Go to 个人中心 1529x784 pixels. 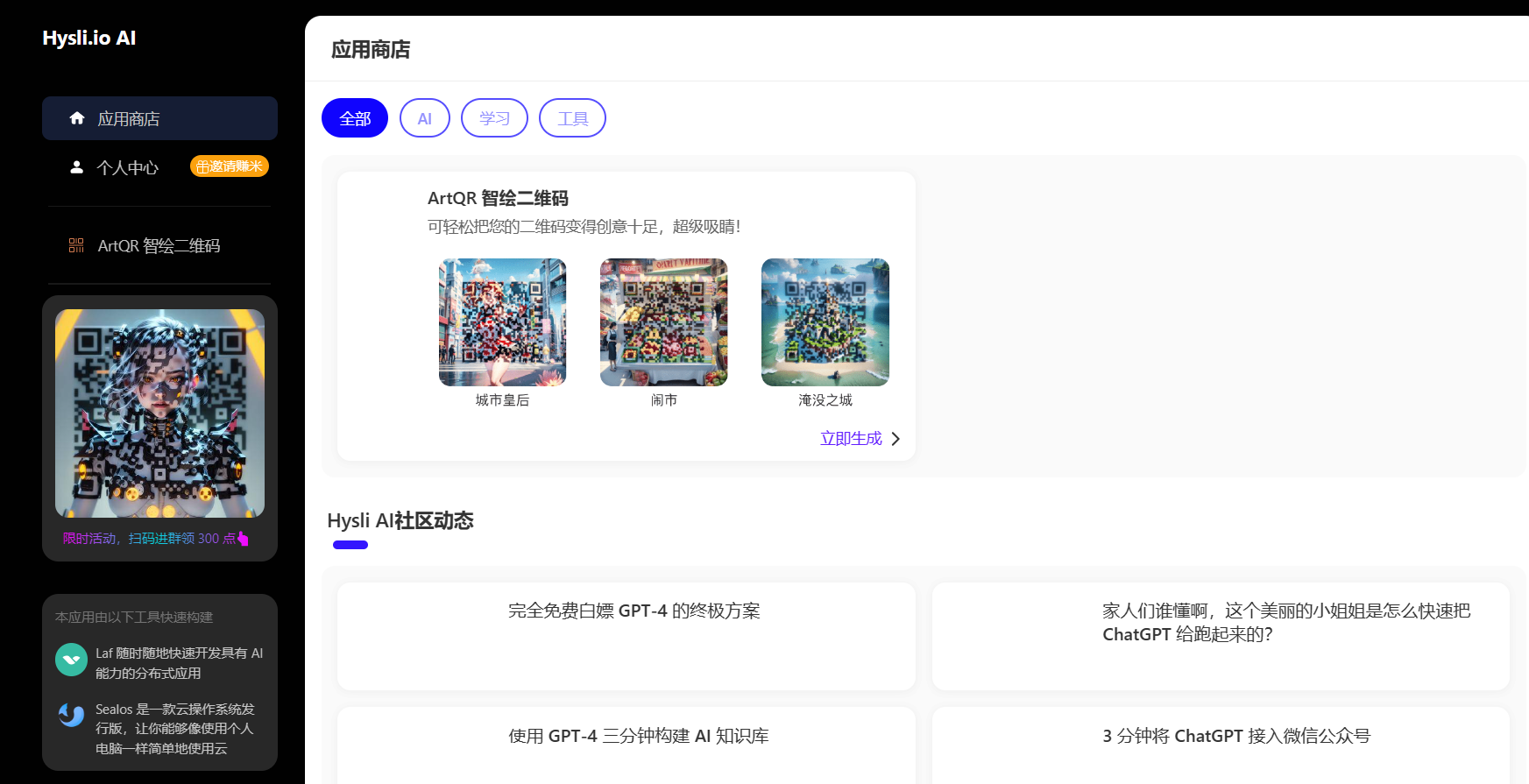127,167
